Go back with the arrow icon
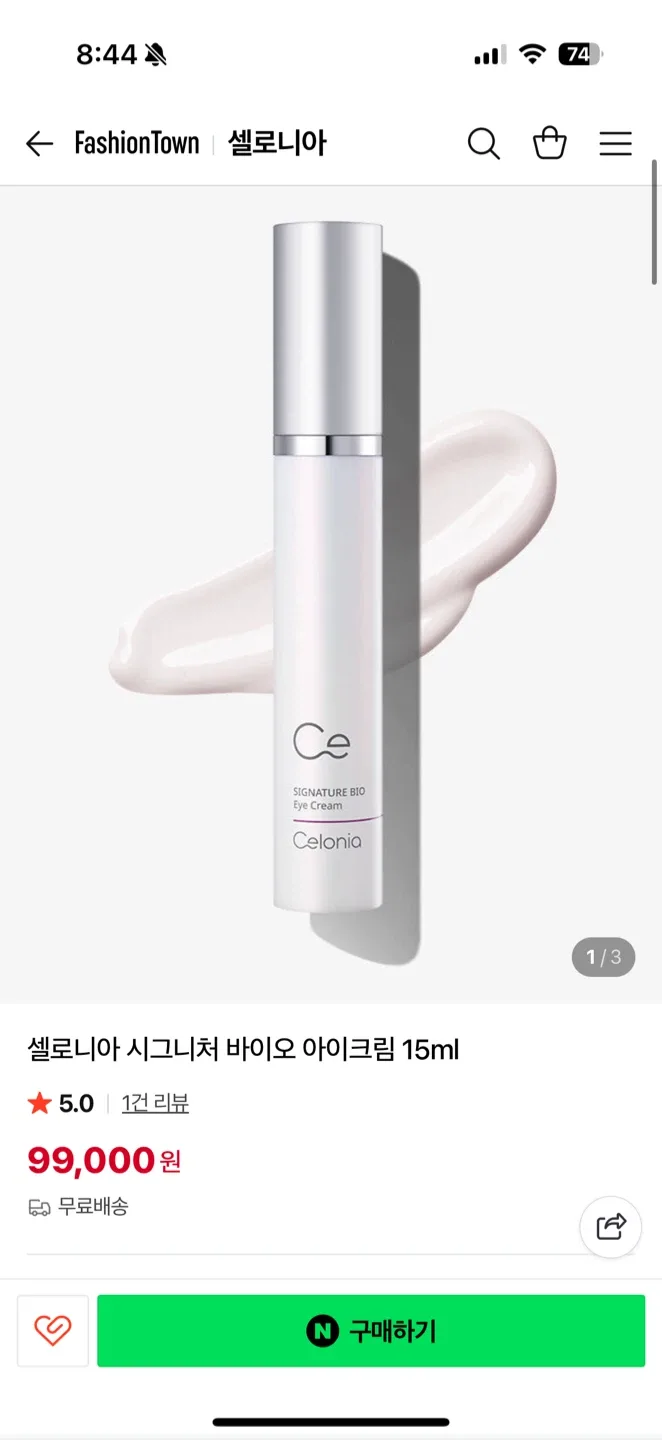The height and width of the screenshot is (1440, 662). click(39, 144)
